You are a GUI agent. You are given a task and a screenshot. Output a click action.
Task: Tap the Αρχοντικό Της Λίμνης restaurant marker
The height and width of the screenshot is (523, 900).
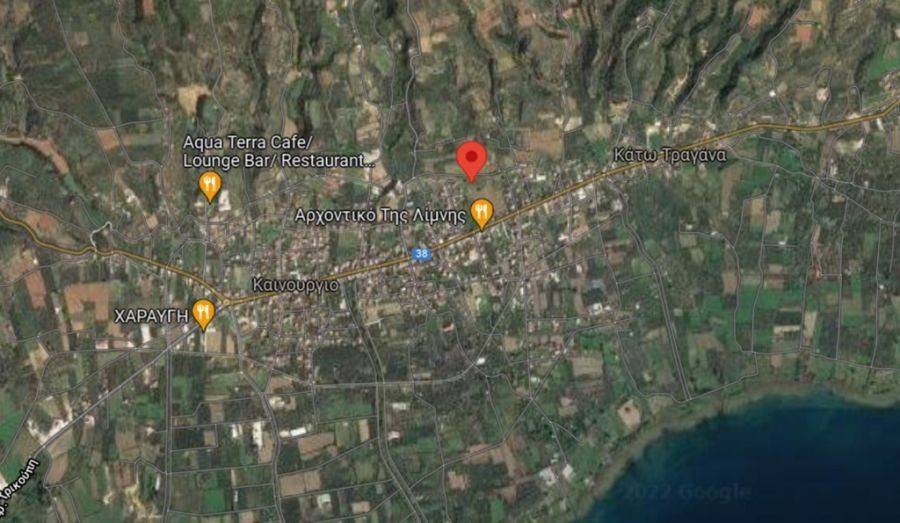tap(482, 212)
